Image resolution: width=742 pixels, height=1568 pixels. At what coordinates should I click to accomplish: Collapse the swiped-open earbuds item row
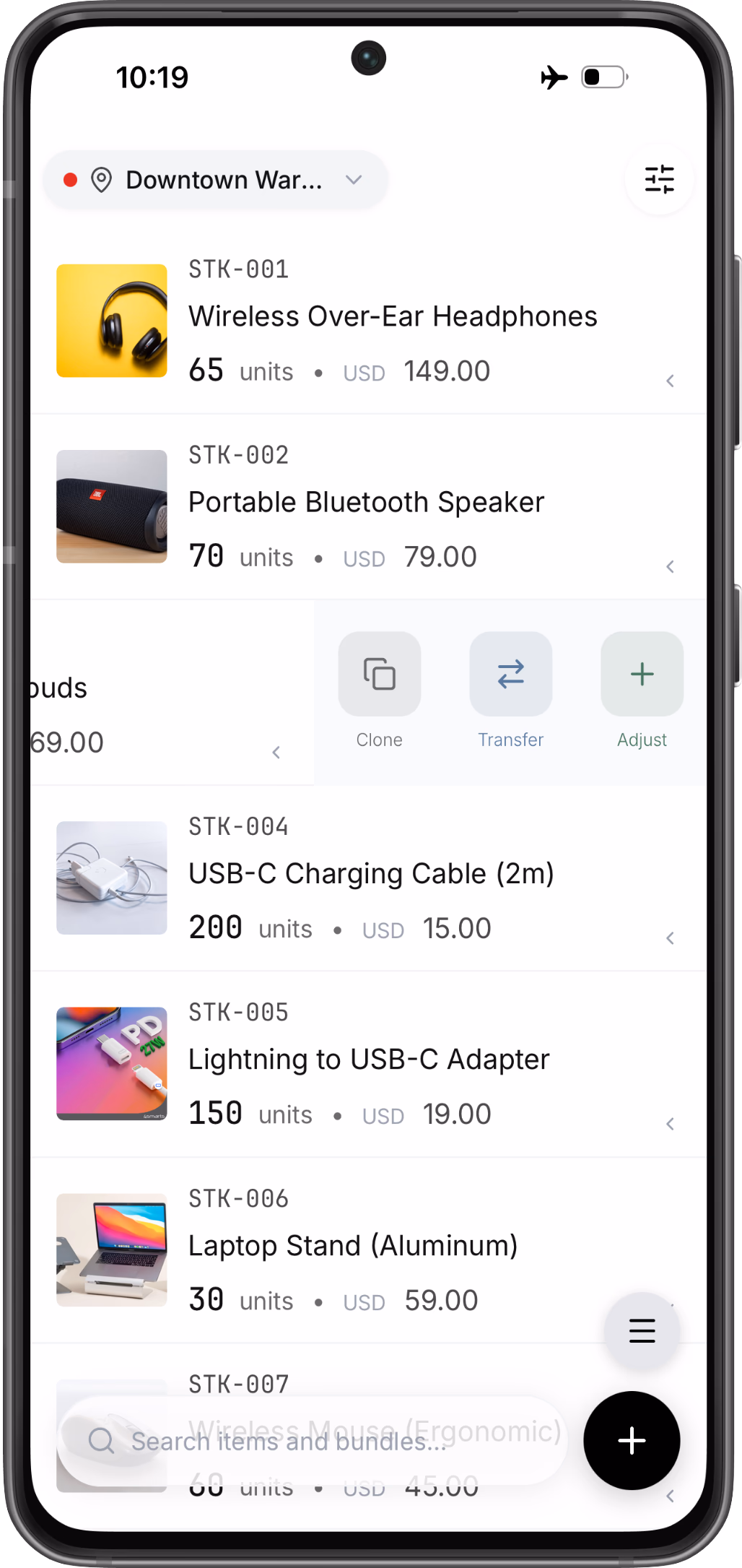tap(276, 752)
